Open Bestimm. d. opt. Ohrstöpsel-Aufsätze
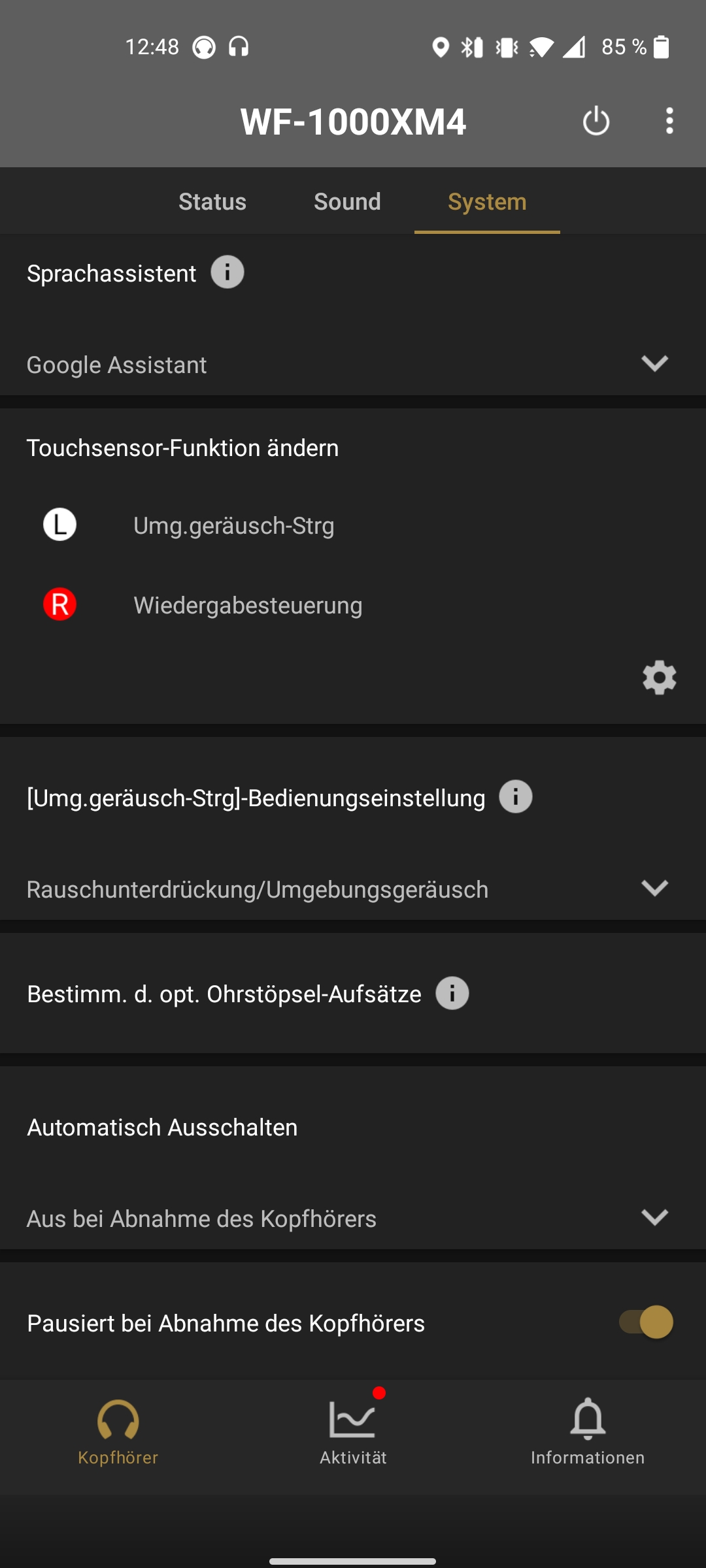 (353, 994)
